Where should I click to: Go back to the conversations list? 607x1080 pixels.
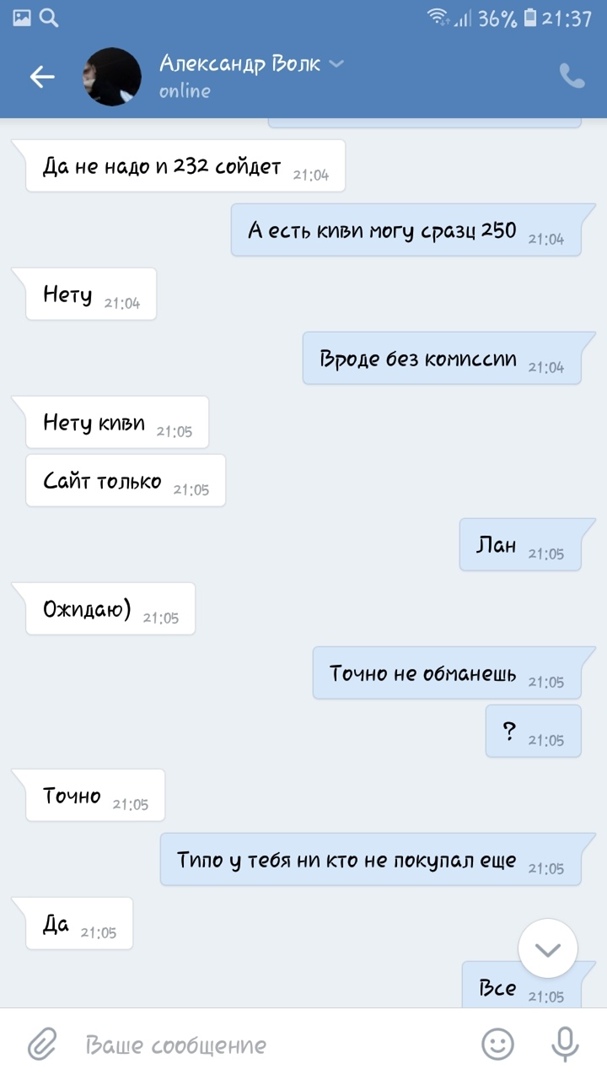[42, 77]
